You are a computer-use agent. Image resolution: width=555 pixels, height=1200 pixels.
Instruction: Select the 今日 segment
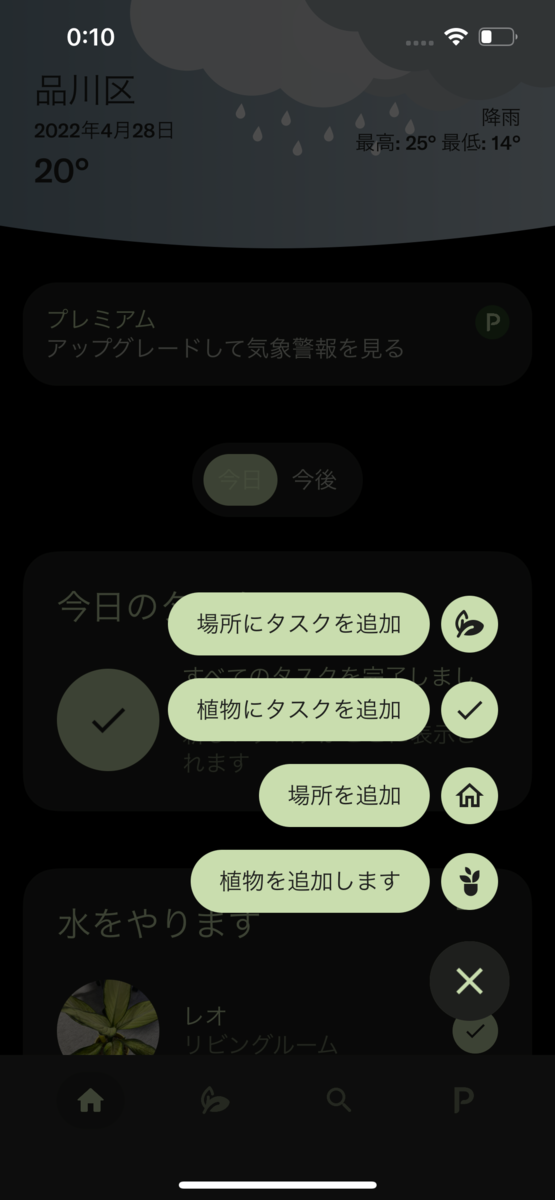[x=240, y=480]
